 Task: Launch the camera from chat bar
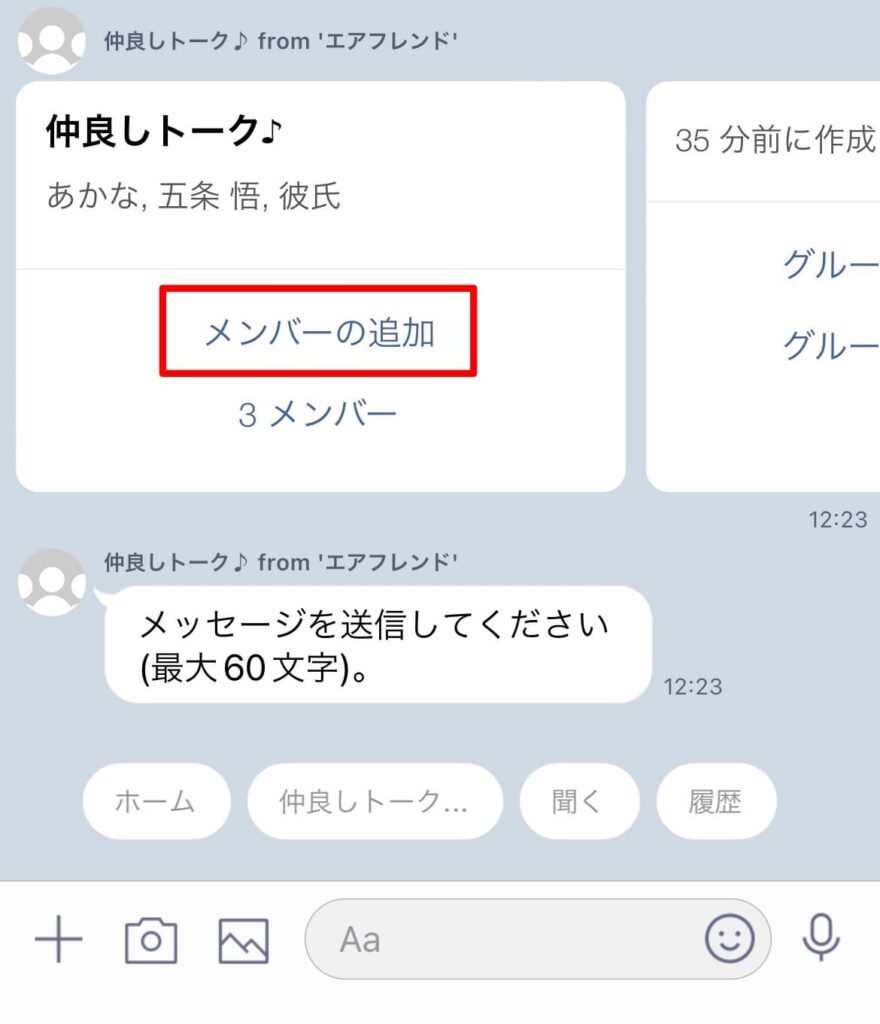click(x=151, y=940)
